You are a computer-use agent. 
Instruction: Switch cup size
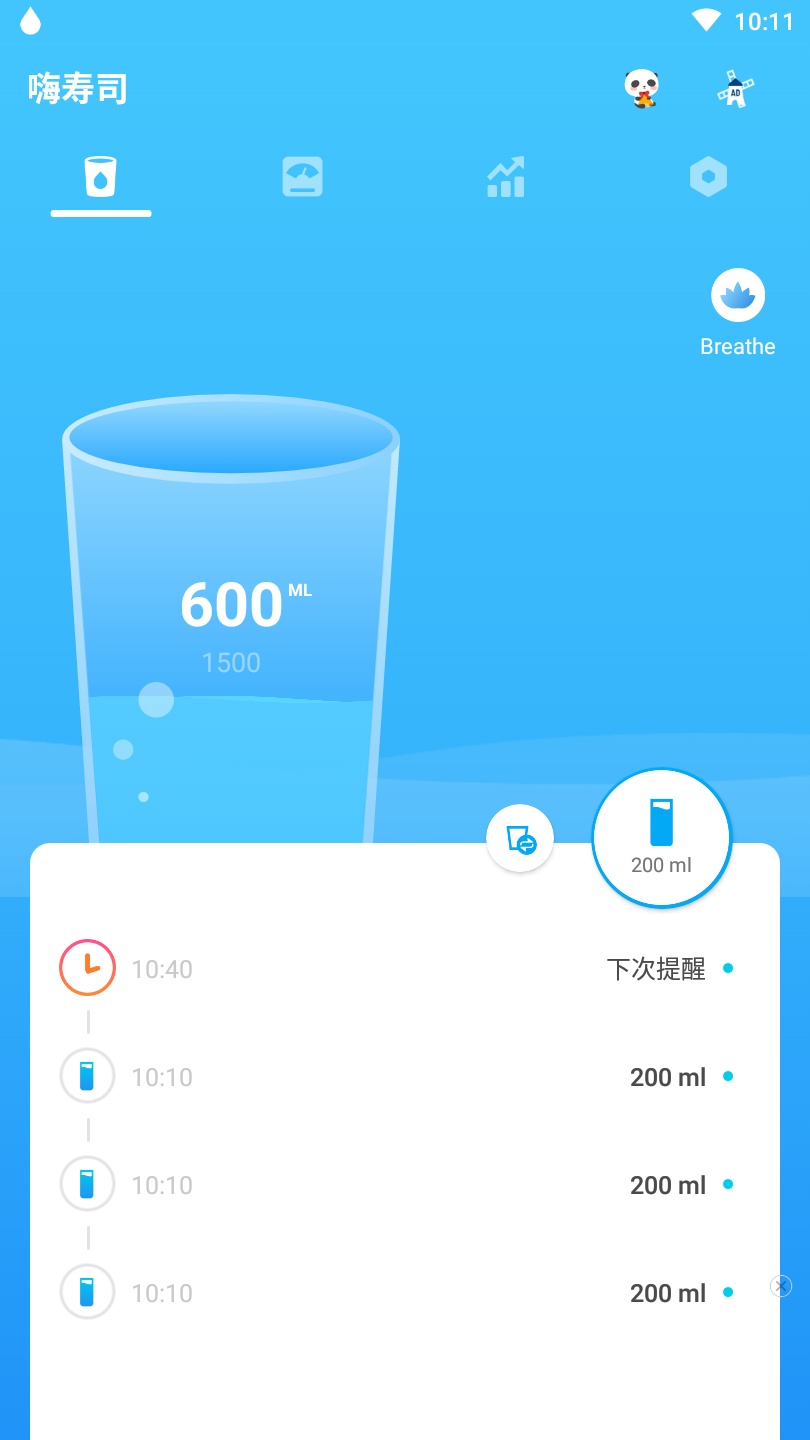tap(520, 838)
